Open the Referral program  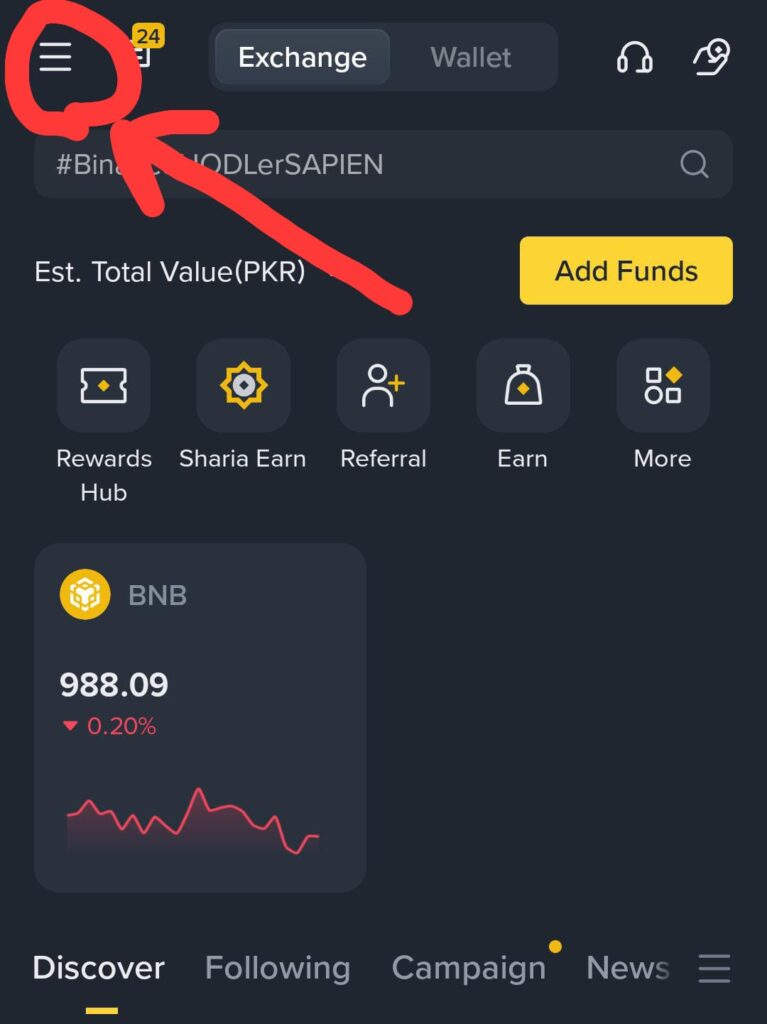(x=383, y=386)
